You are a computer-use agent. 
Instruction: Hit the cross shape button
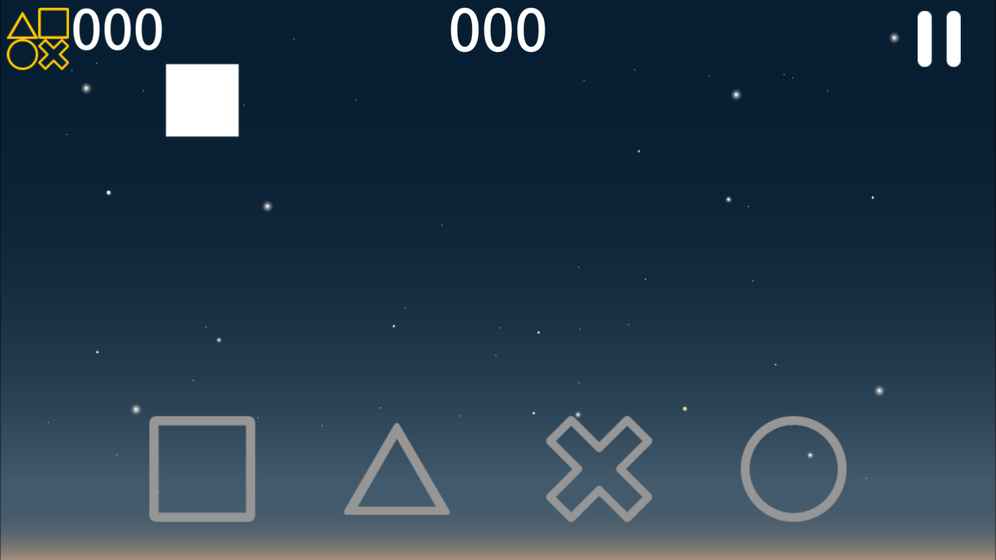[x=598, y=469]
